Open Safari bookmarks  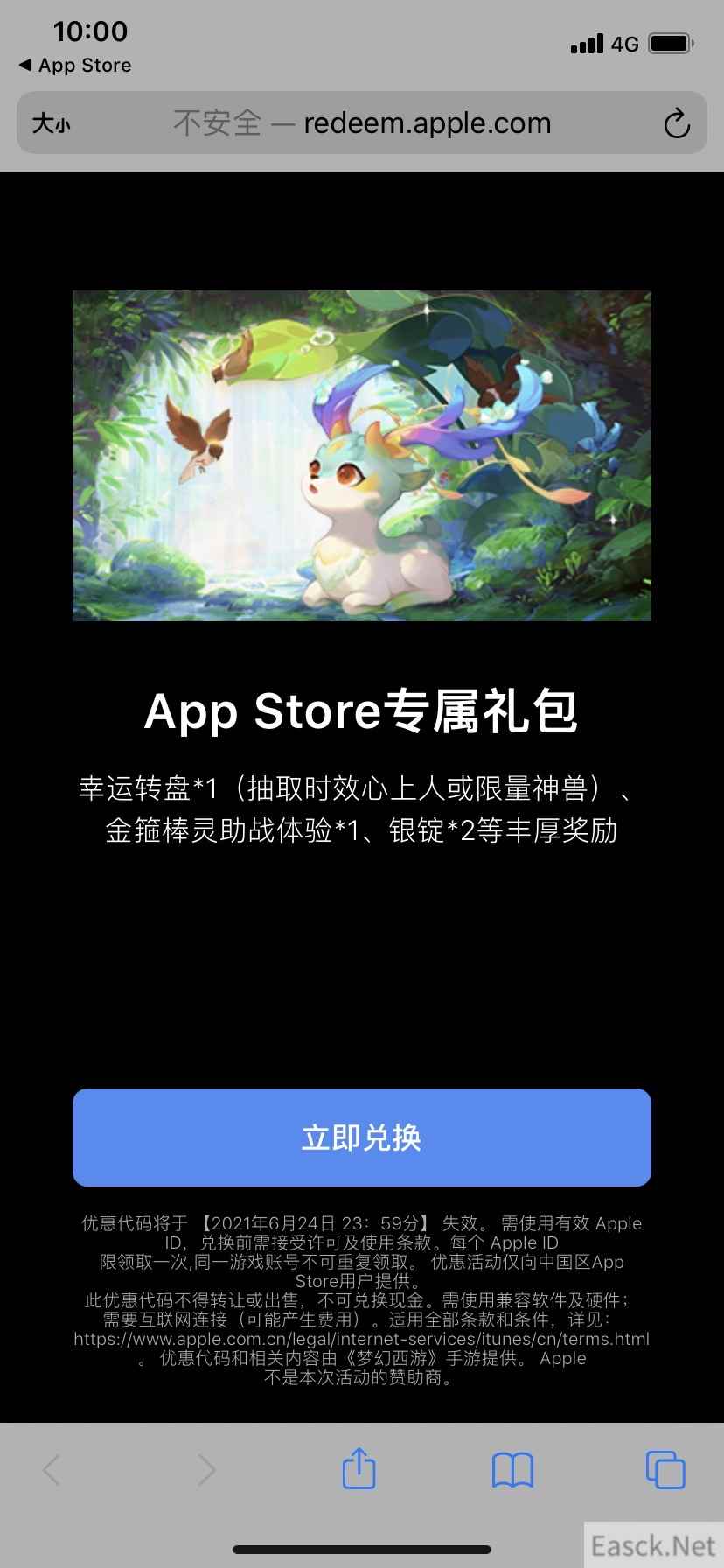[x=512, y=1470]
